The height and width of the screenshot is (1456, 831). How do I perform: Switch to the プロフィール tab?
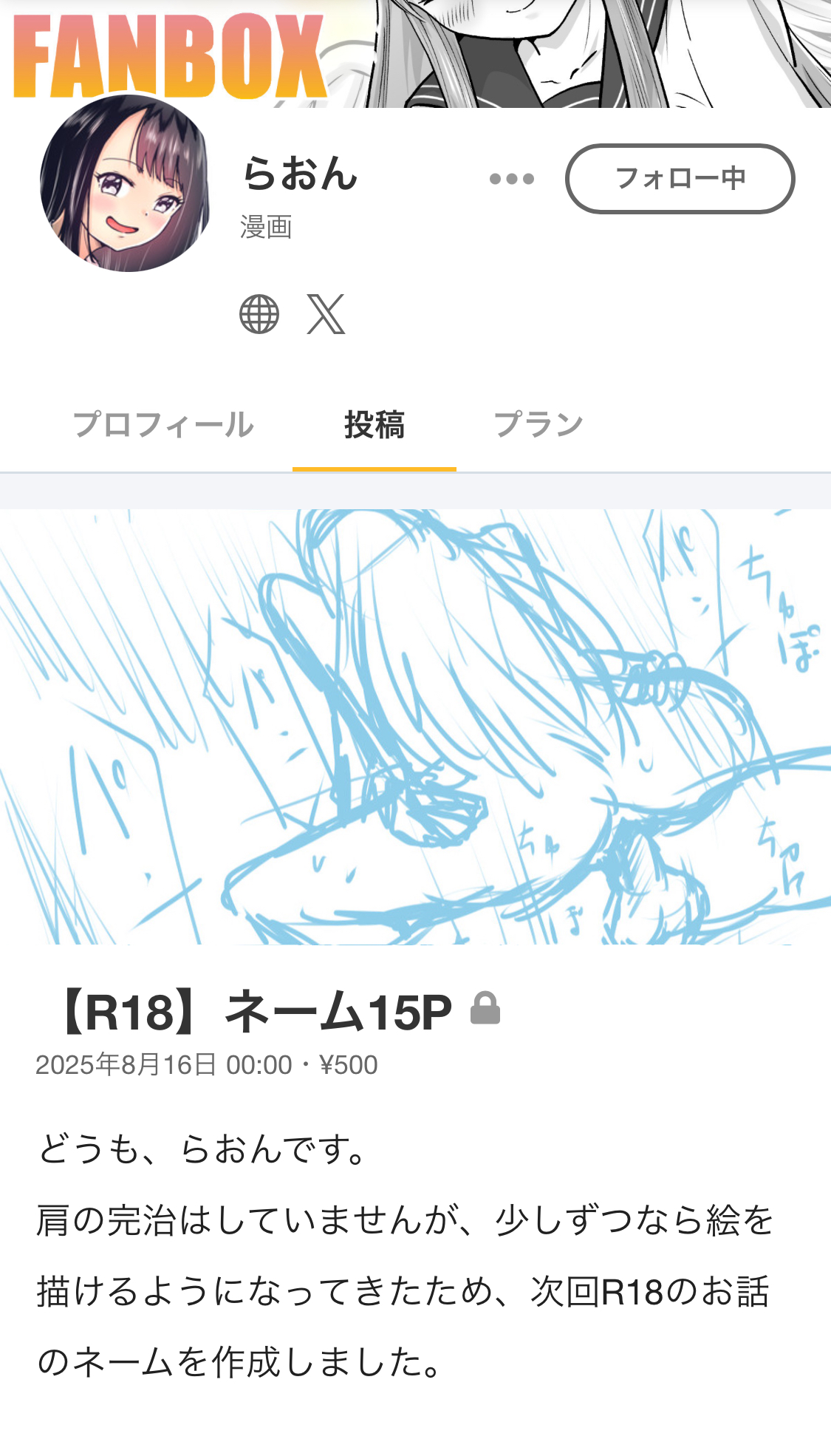click(163, 425)
